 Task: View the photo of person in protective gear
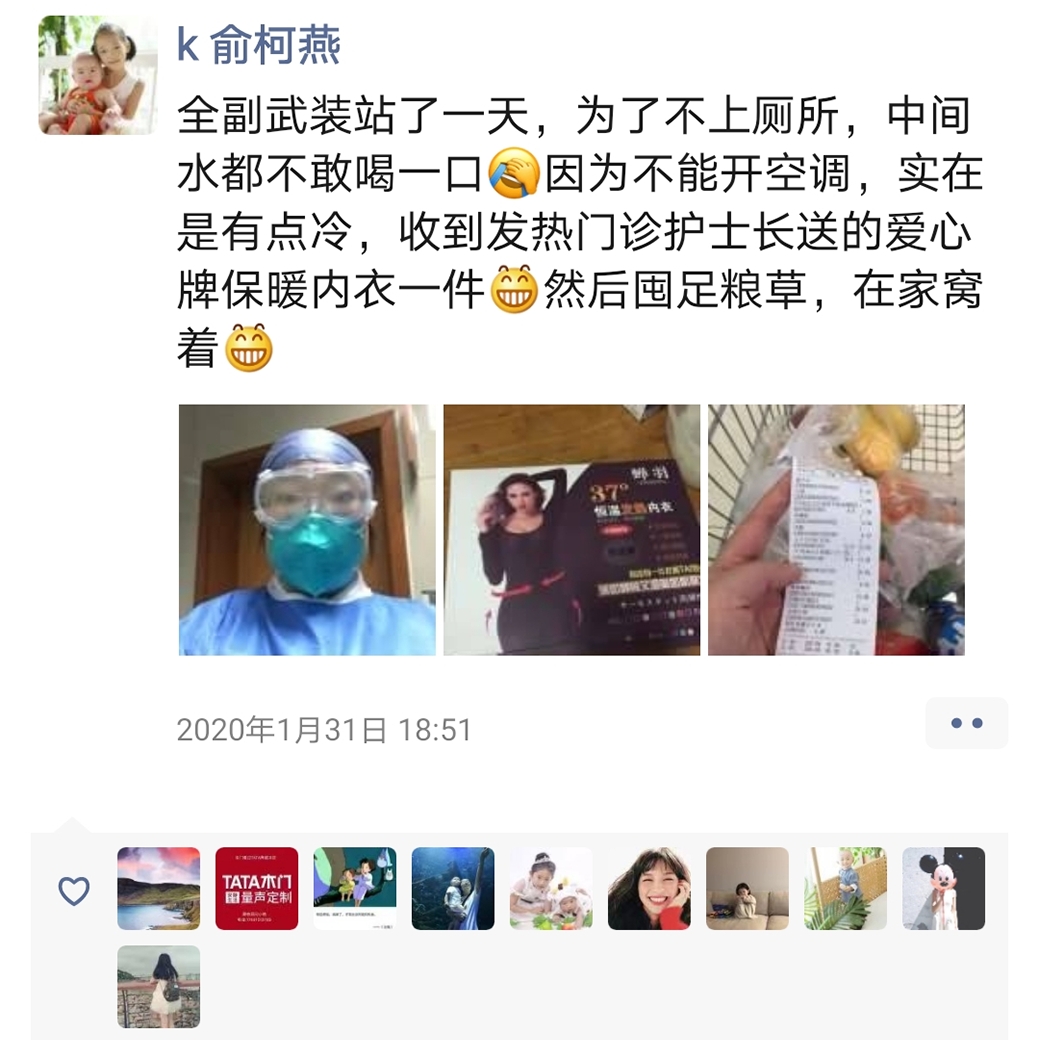click(307, 530)
